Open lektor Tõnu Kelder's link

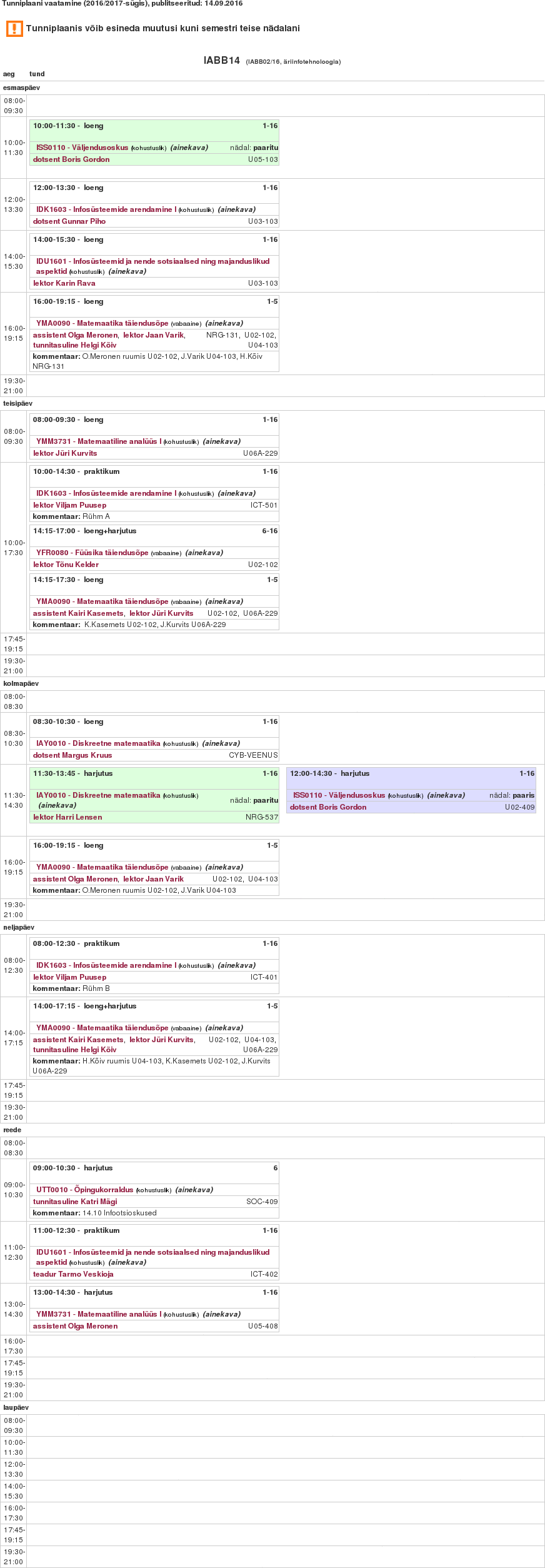[66, 565]
